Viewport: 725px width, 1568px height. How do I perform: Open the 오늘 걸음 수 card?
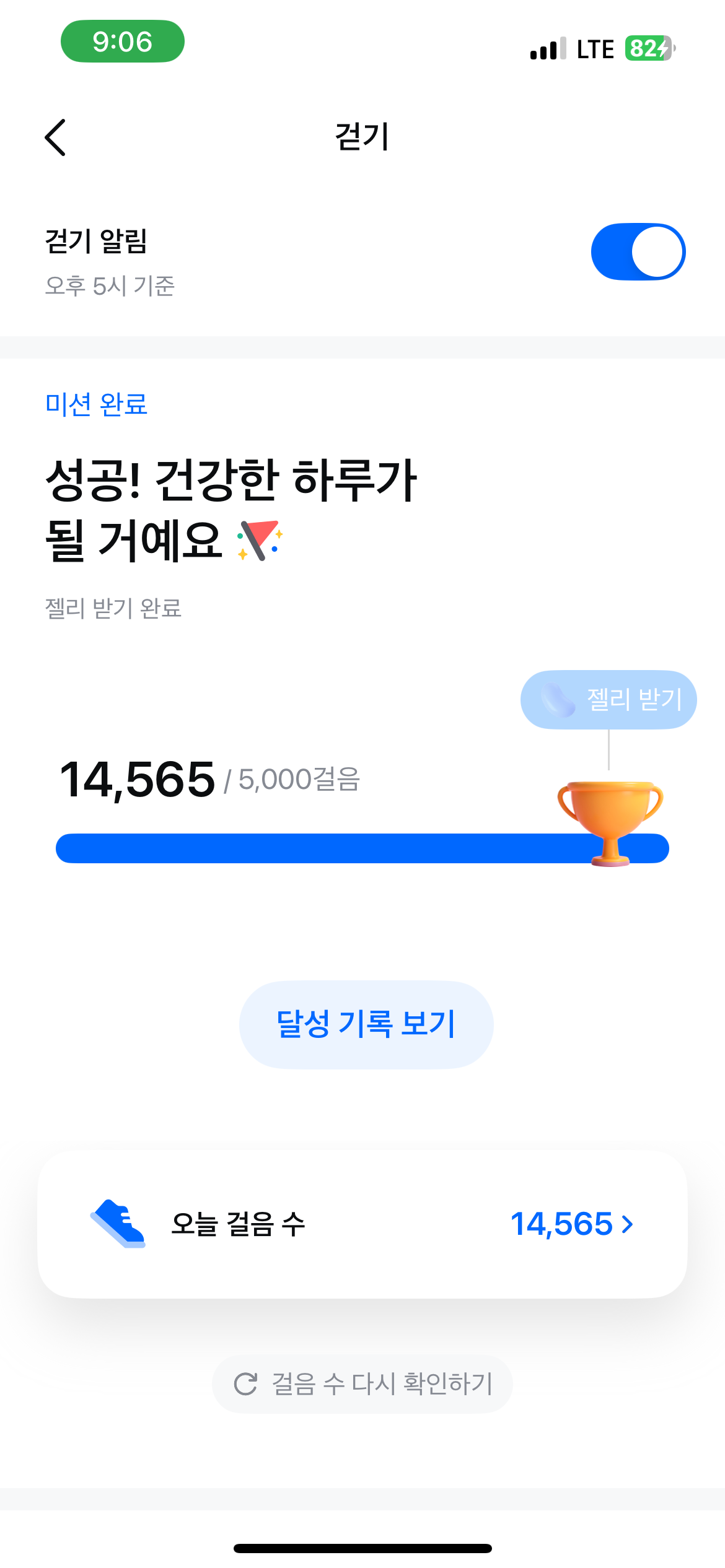tap(362, 1224)
